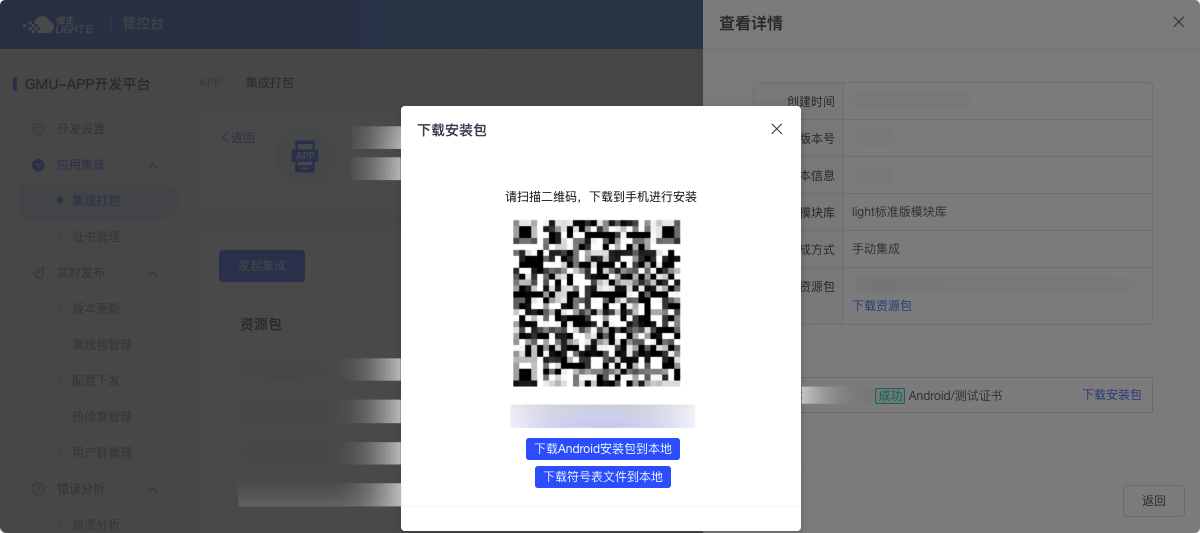1200x533 pixels.
Task: Open the 下载资源包 link
Action: 881,306
